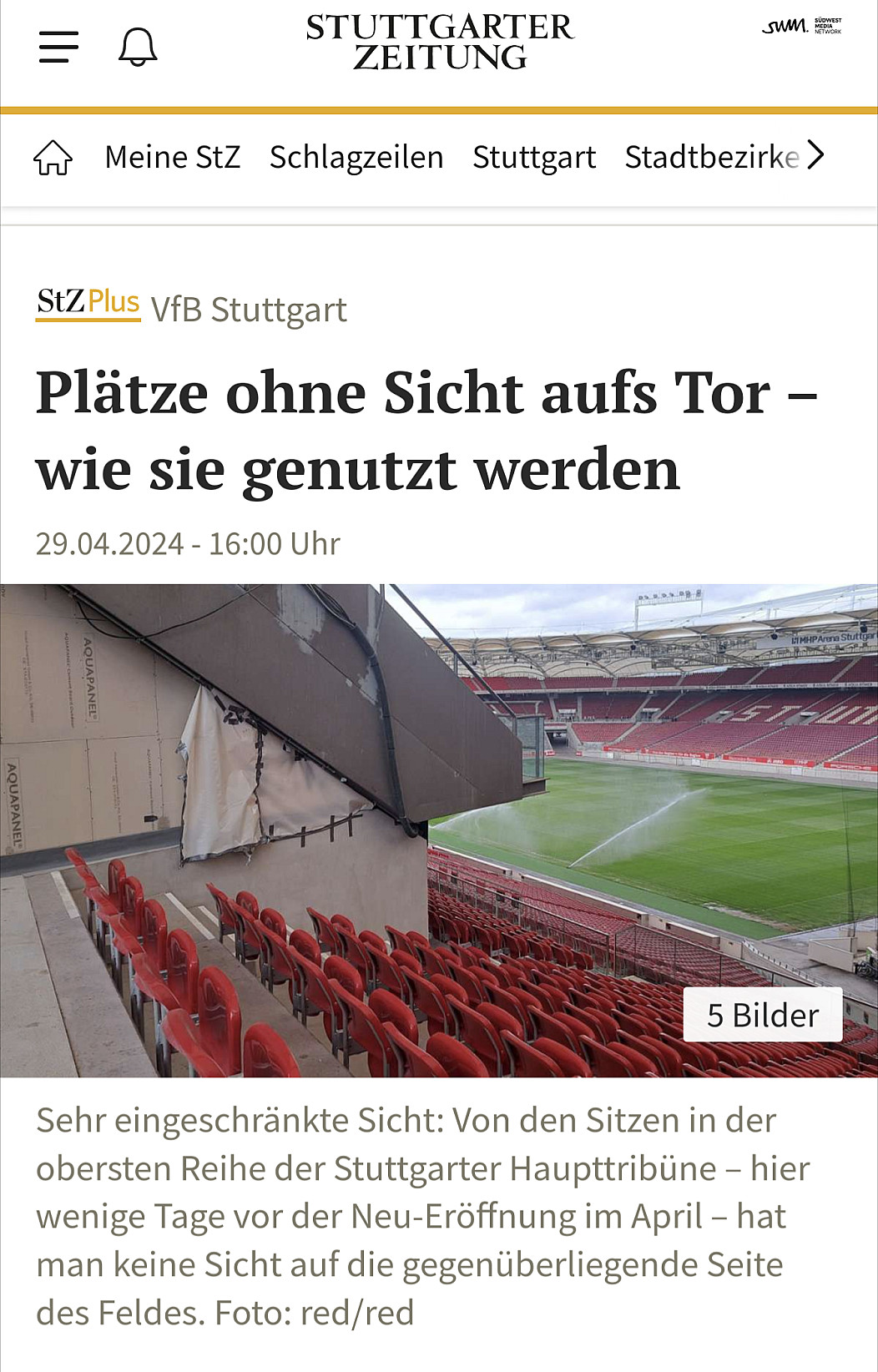Tap the home icon in navigation
The height and width of the screenshot is (1372, 878).
click(x=53, y=157)
